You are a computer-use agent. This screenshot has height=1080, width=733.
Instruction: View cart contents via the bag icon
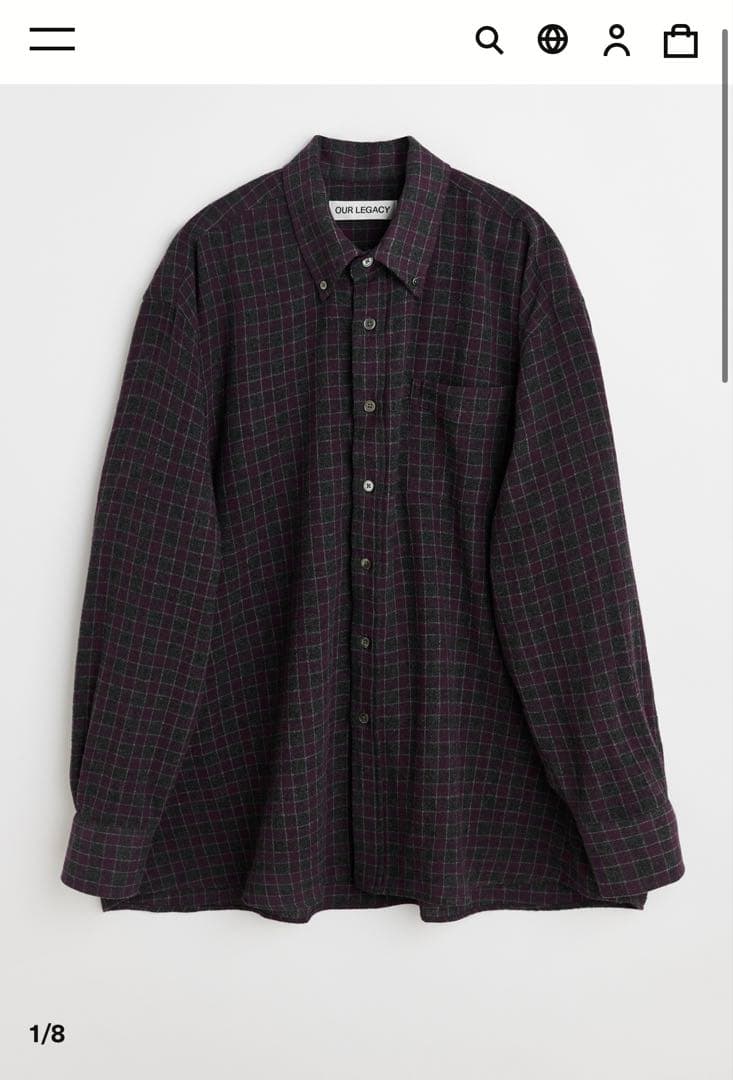point(681,41)
